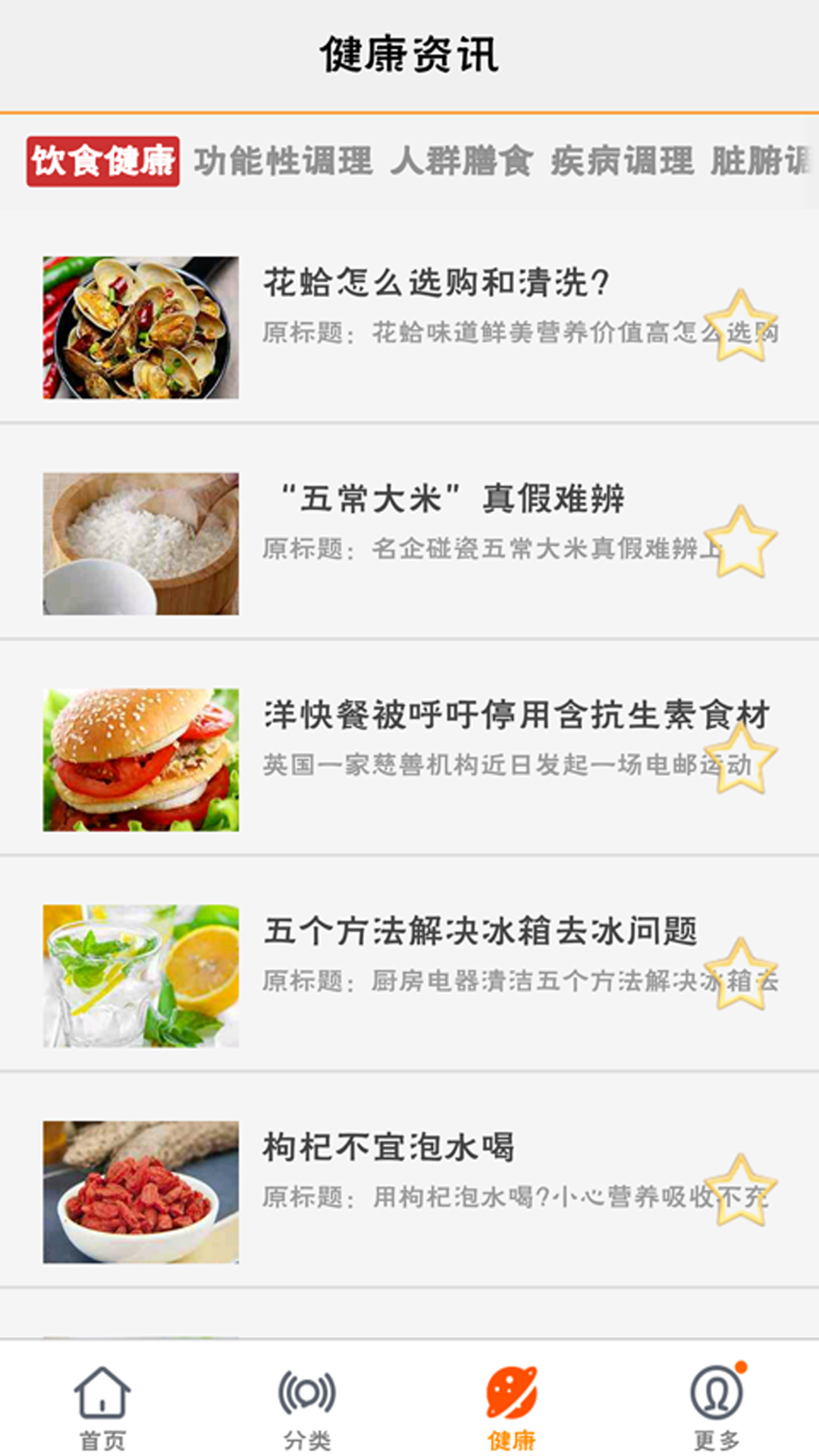
Task: Show the 疾病调理 category
Action: click(622, 162)
